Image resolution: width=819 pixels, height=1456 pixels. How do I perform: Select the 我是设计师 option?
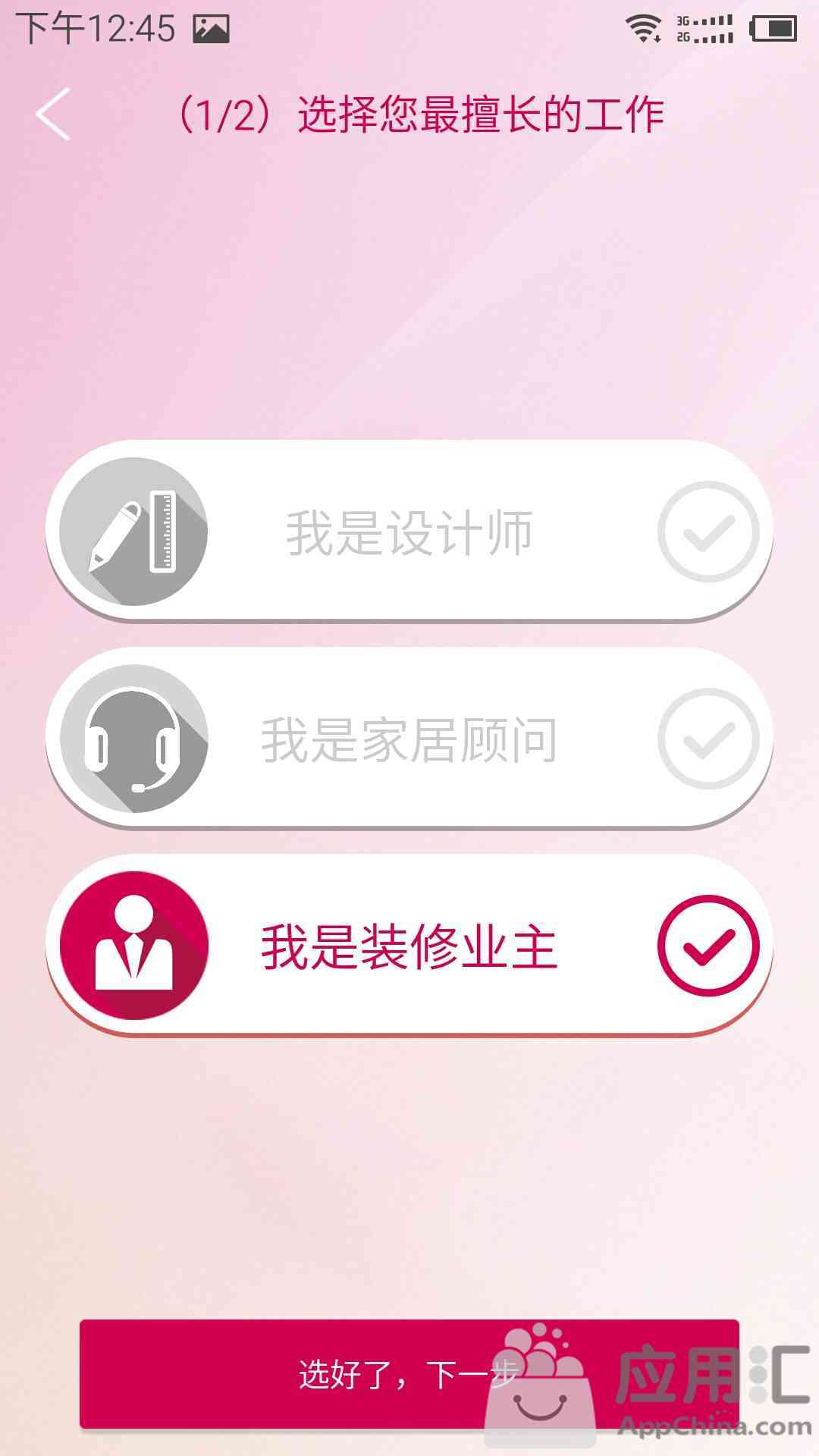click(409, 531)
